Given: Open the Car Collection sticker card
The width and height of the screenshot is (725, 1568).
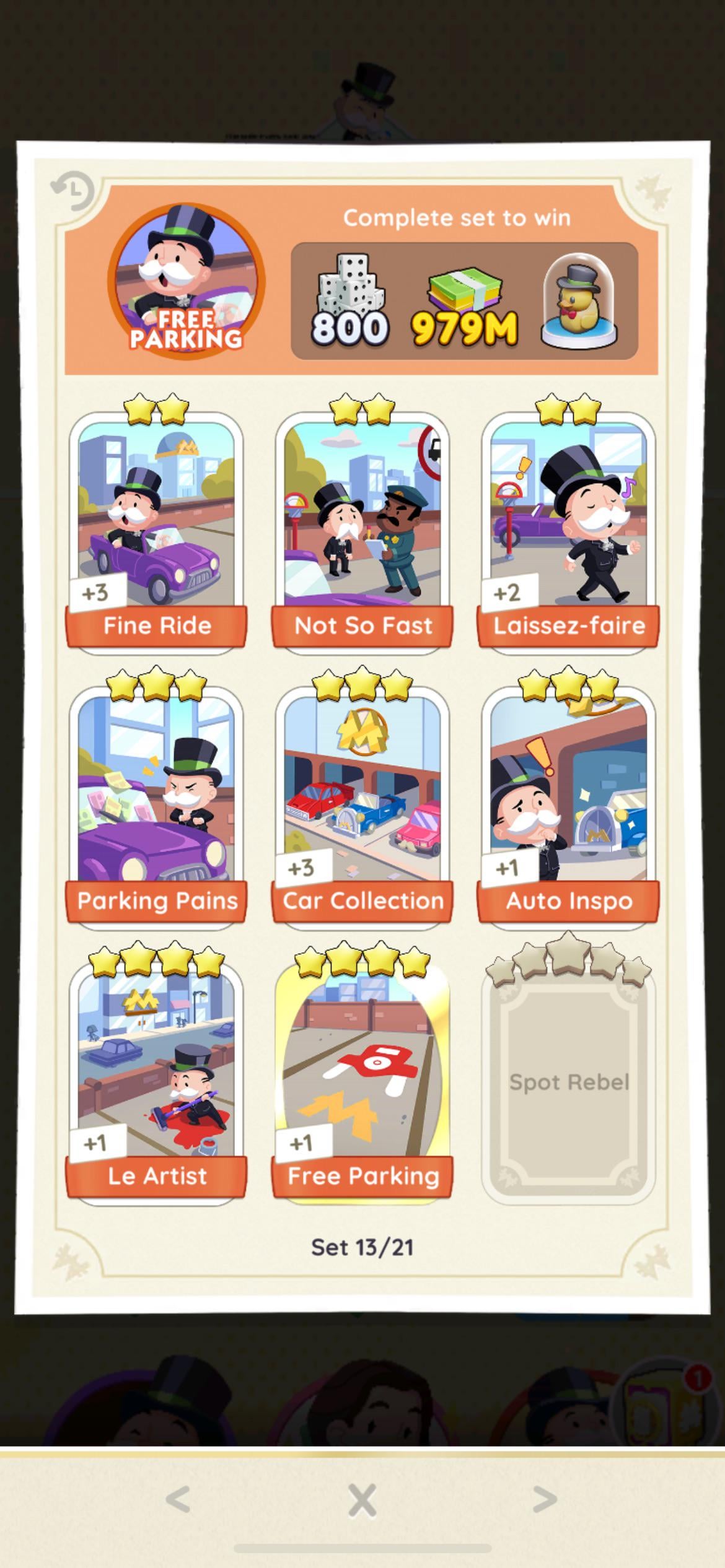Looking at the screenshot, I should point(362,802).
